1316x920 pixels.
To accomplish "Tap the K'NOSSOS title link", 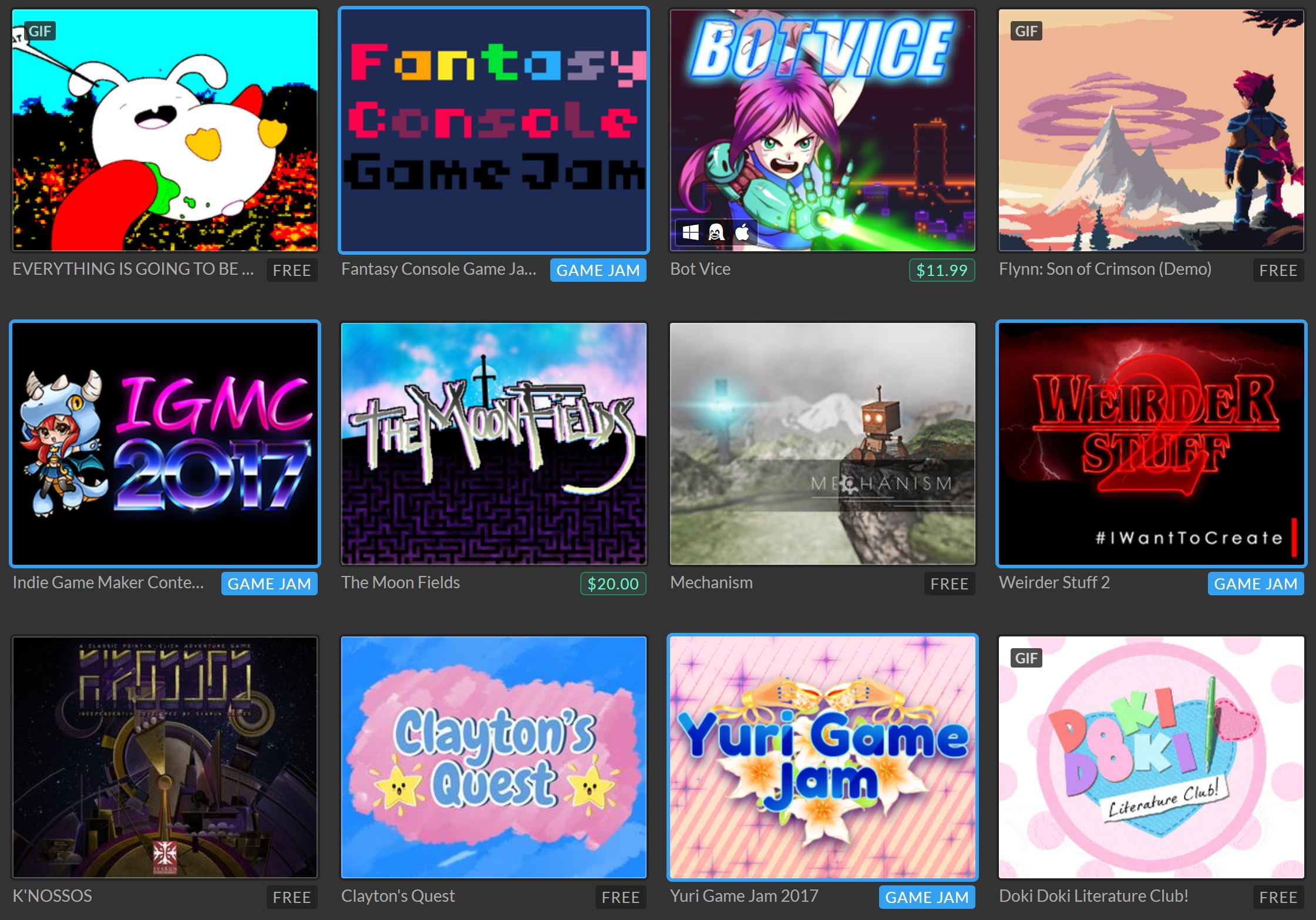I will pos(52,896).
